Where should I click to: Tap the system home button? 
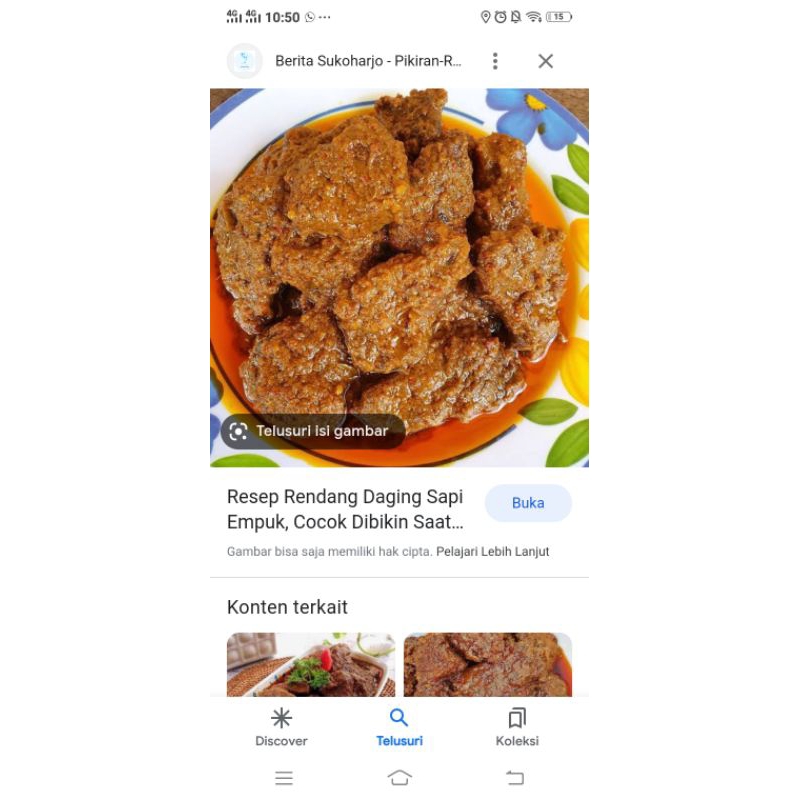point(399,778)
